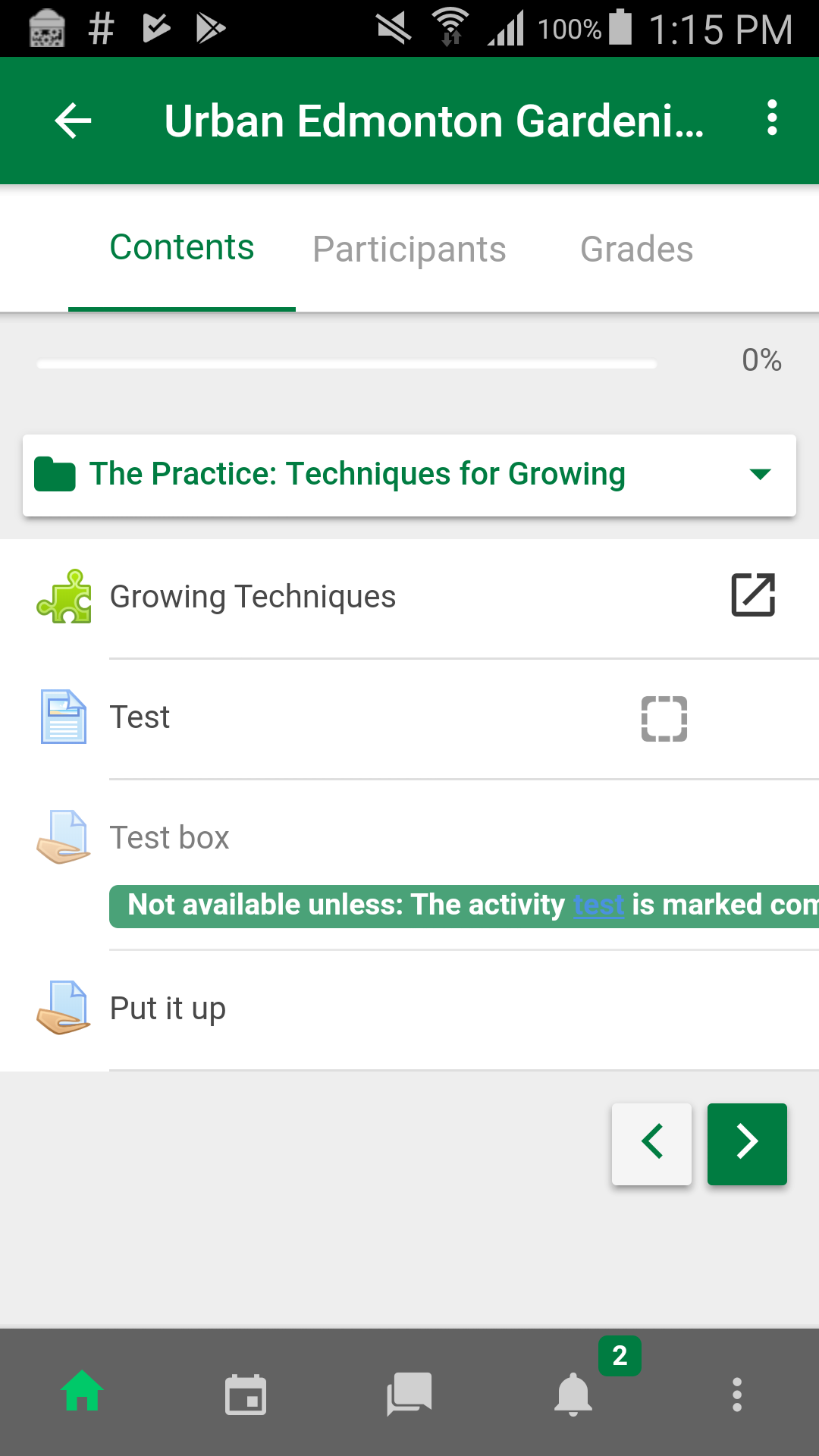Open the messages tab

tap(409, 1394)
